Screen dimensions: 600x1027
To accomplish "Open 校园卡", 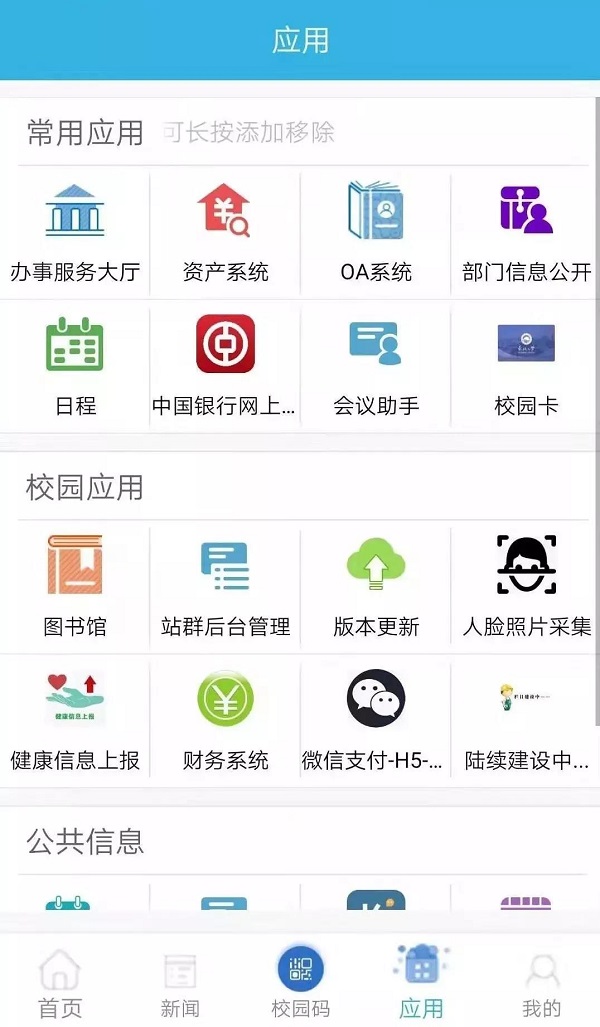I will (526, 366).
